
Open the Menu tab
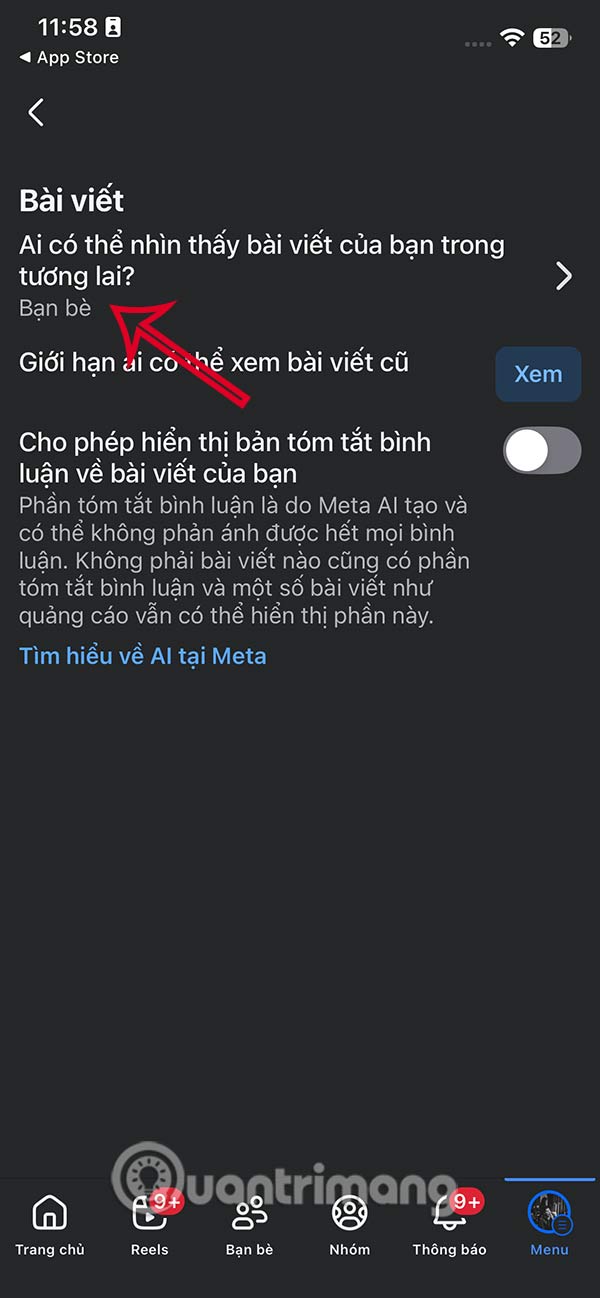(549, 1227)
